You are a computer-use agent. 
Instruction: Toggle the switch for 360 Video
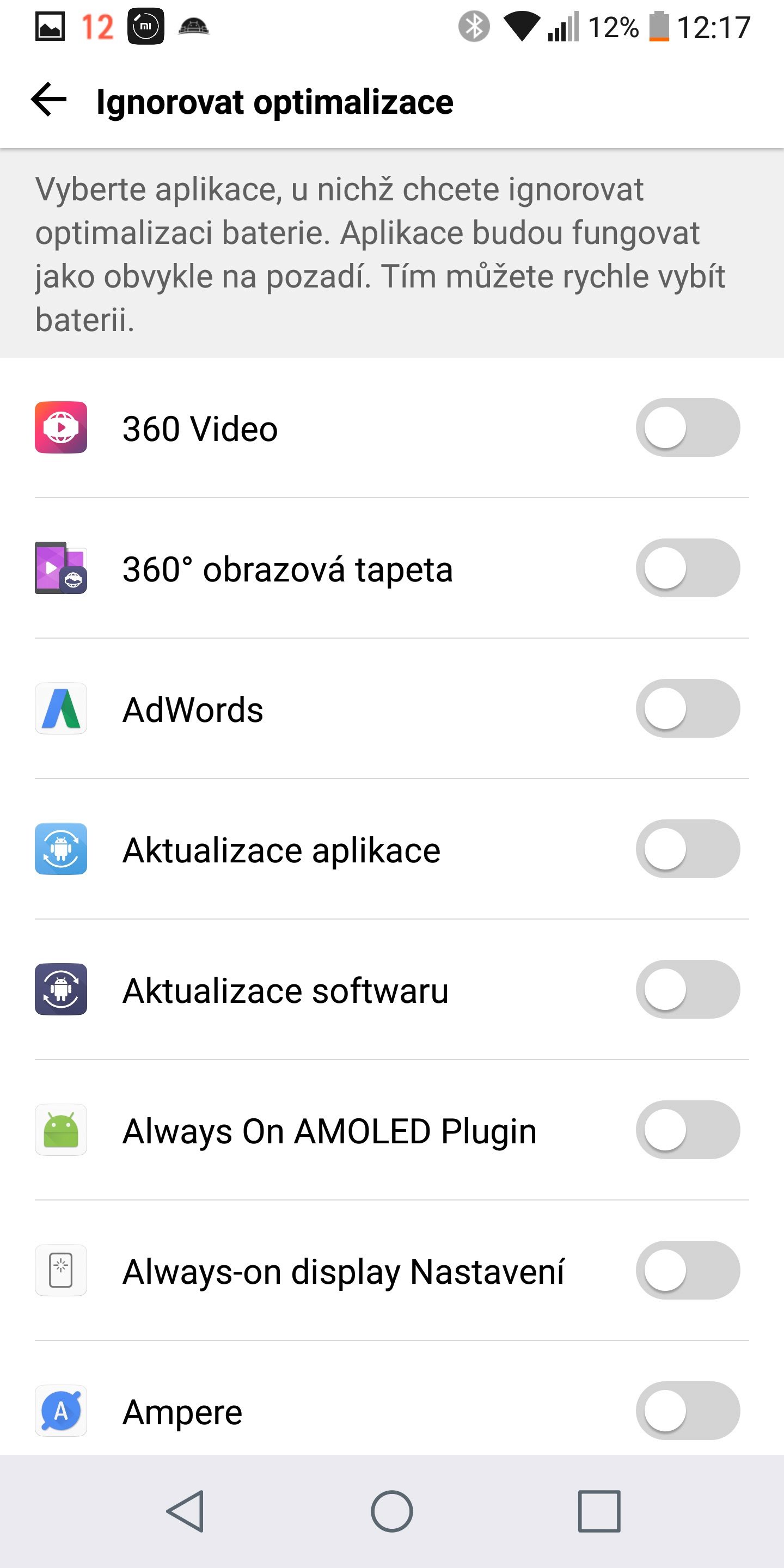[688, 428]
